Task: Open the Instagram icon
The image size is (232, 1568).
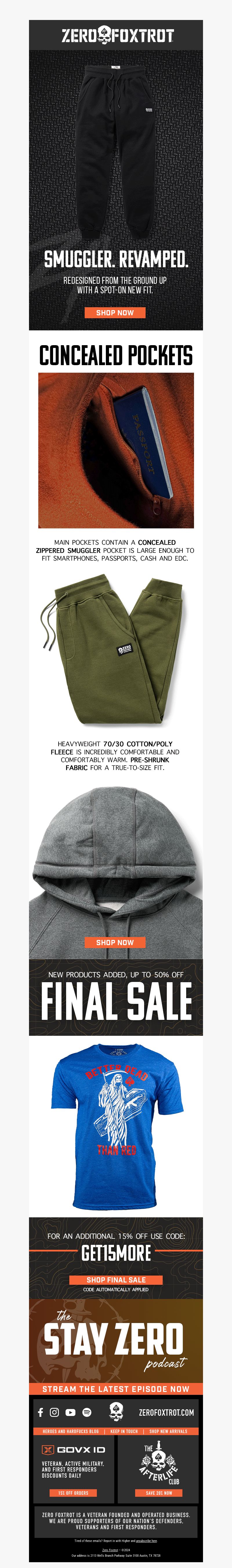Action: click(x=54, y=1412)
